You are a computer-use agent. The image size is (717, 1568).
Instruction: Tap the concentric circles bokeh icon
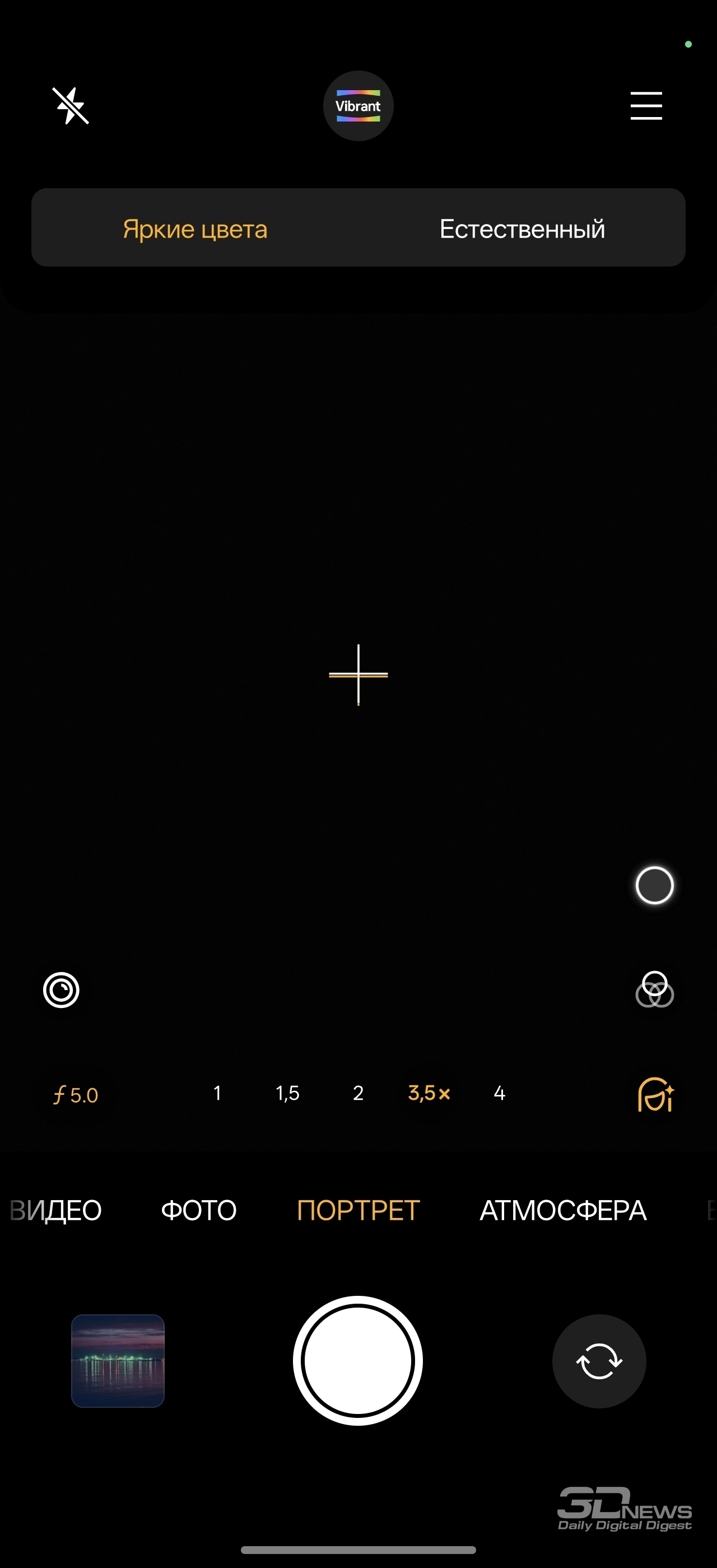(61, 990)
